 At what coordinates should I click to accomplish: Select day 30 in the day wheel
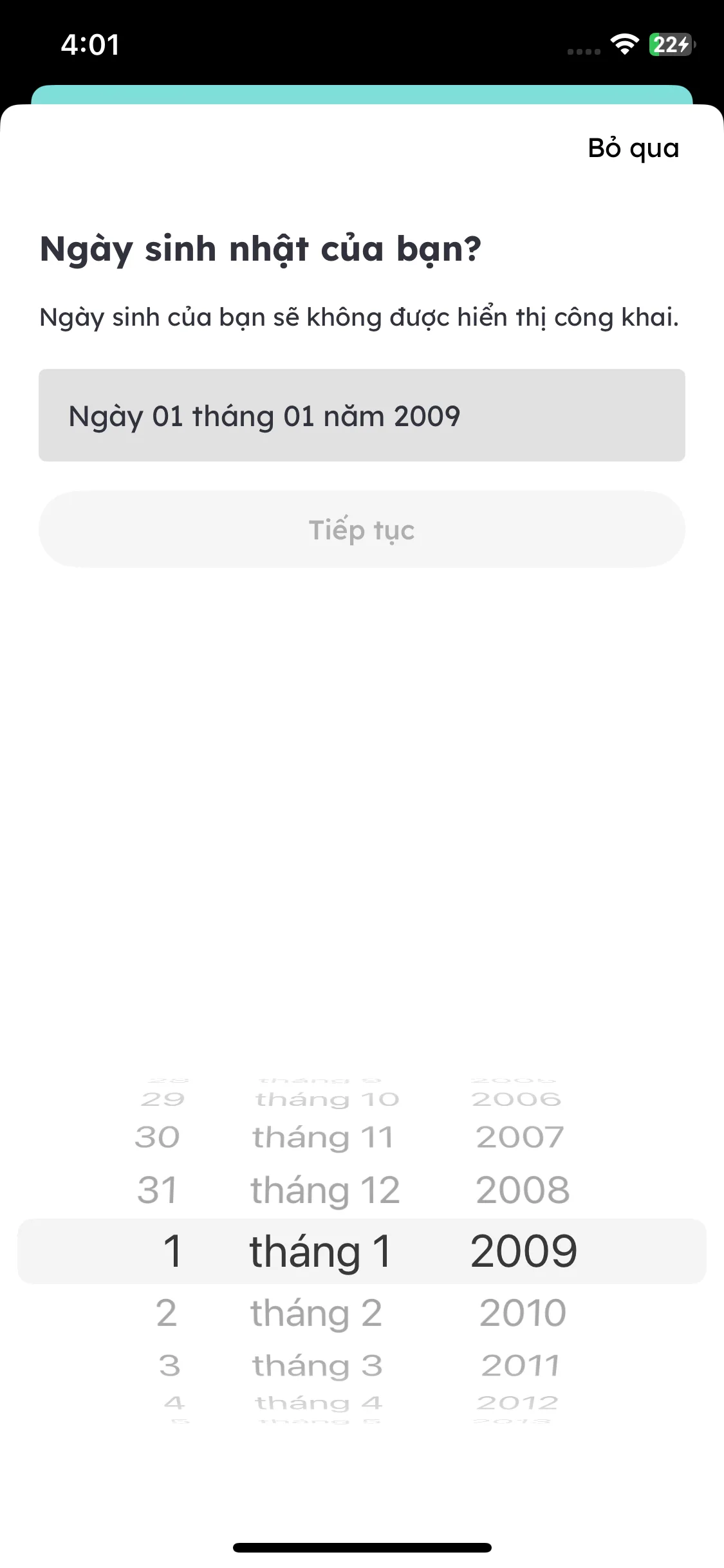point(158,1136)
